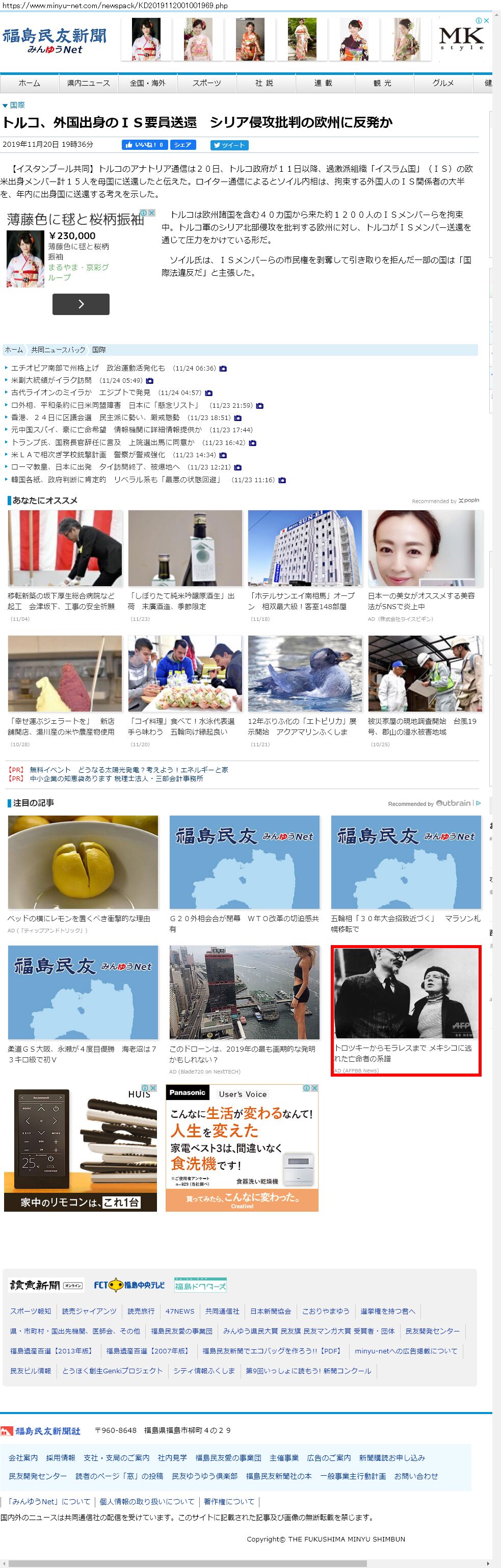
Task: Switch to 県内ニュース tab
Action: [88, 83]
